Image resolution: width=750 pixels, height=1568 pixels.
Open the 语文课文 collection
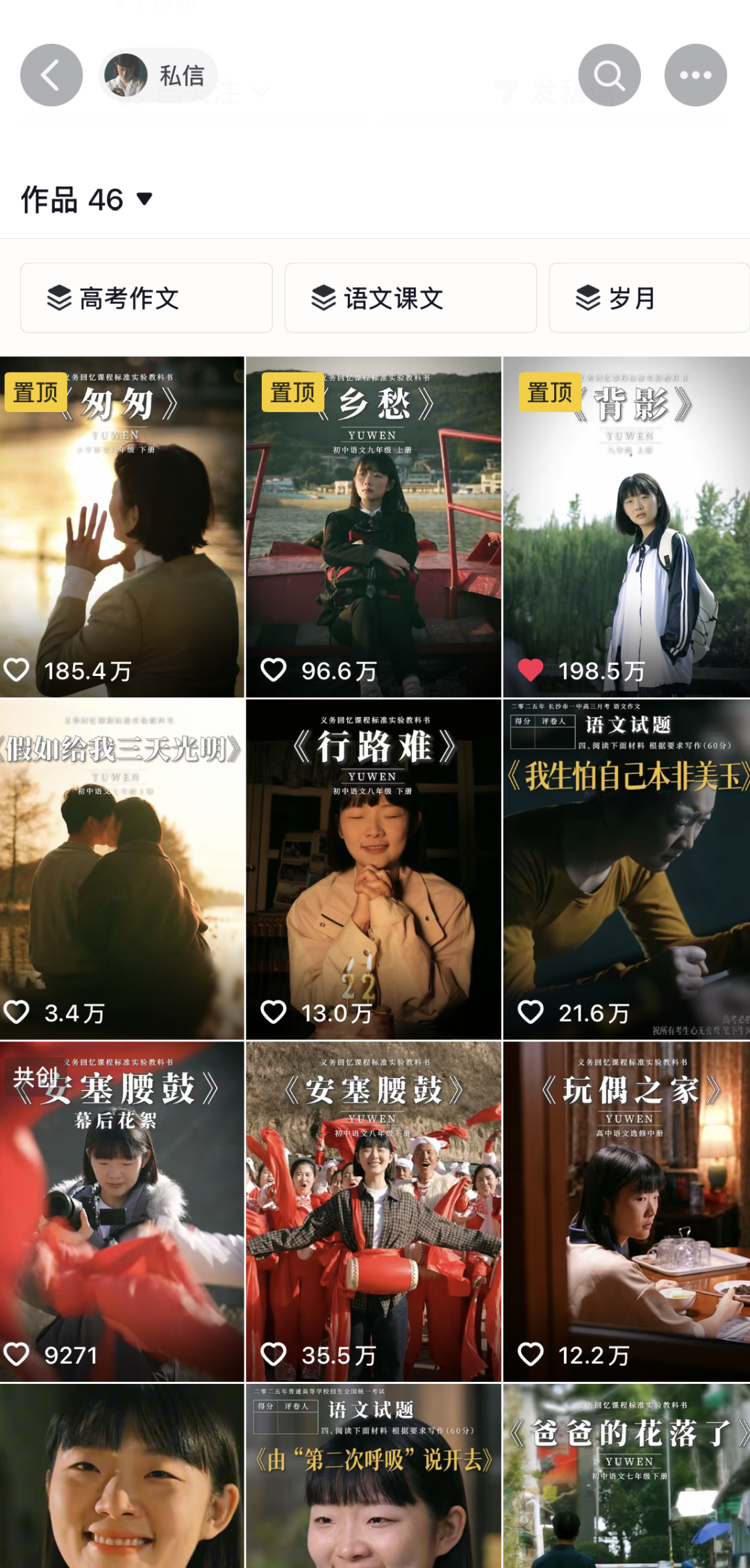410,298
